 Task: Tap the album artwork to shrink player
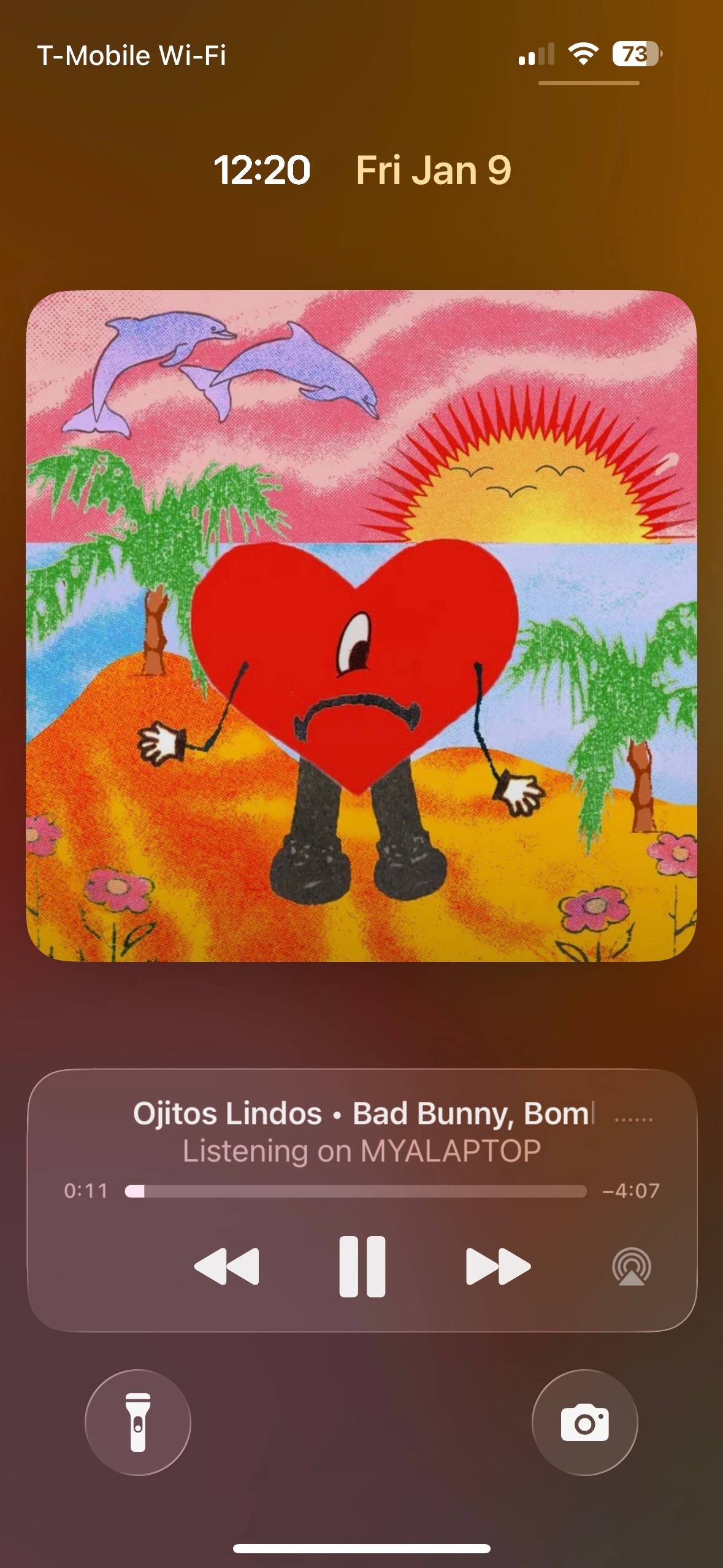click(361, 626)
